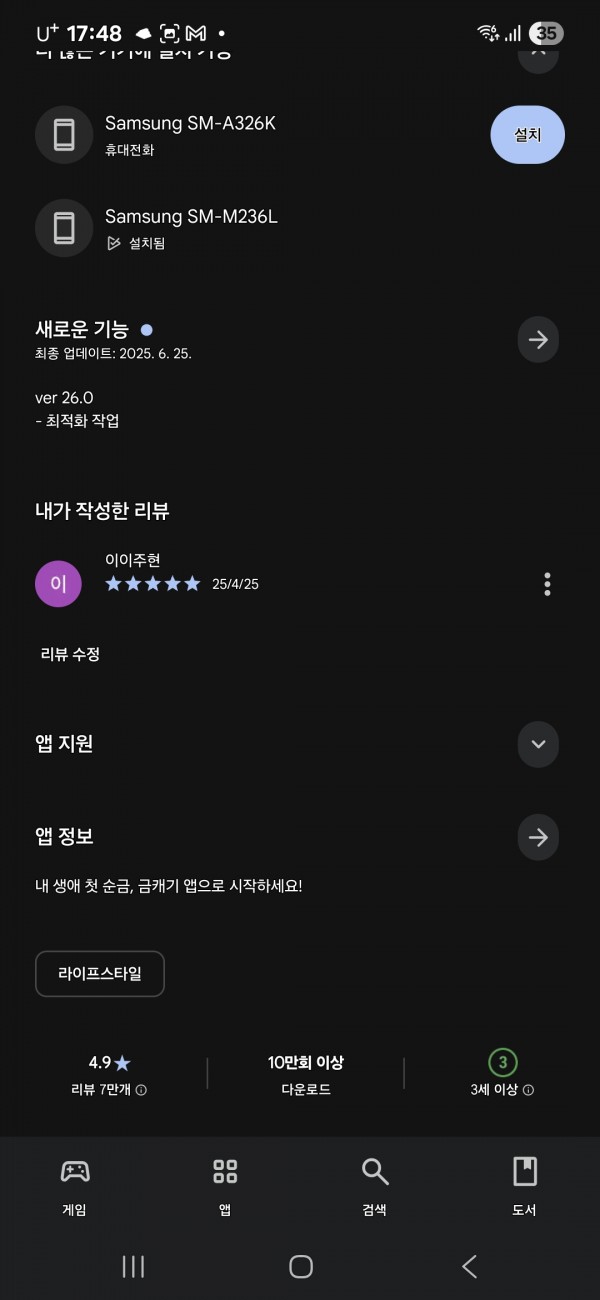The image size is (600, 1300).
Task: Open recent apps from navigation bar
Action: 133,1266
